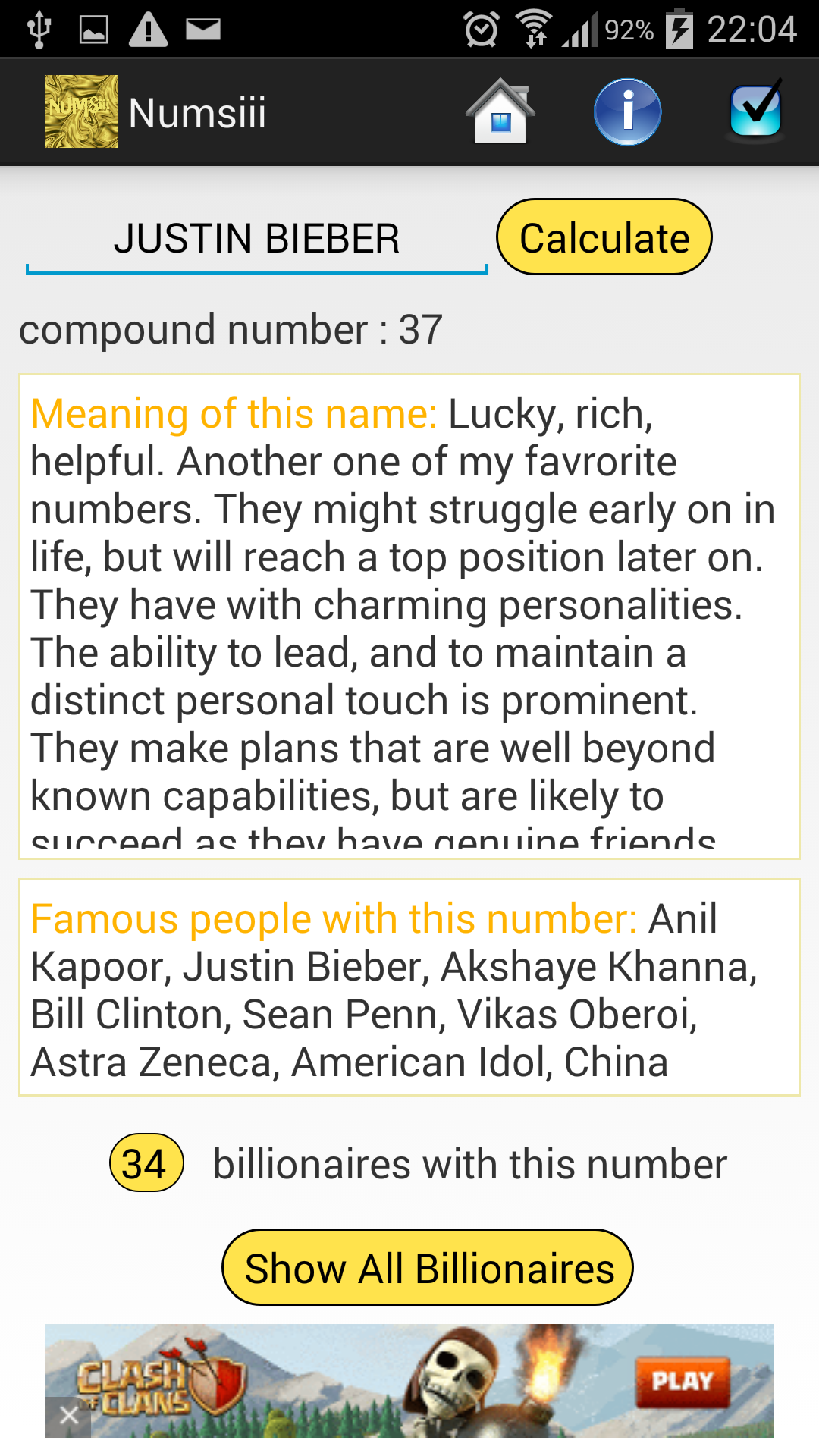The width and height of the screenshot is (819, 1456).
Task: Tap the Calculate button
Action: point(604,237)
